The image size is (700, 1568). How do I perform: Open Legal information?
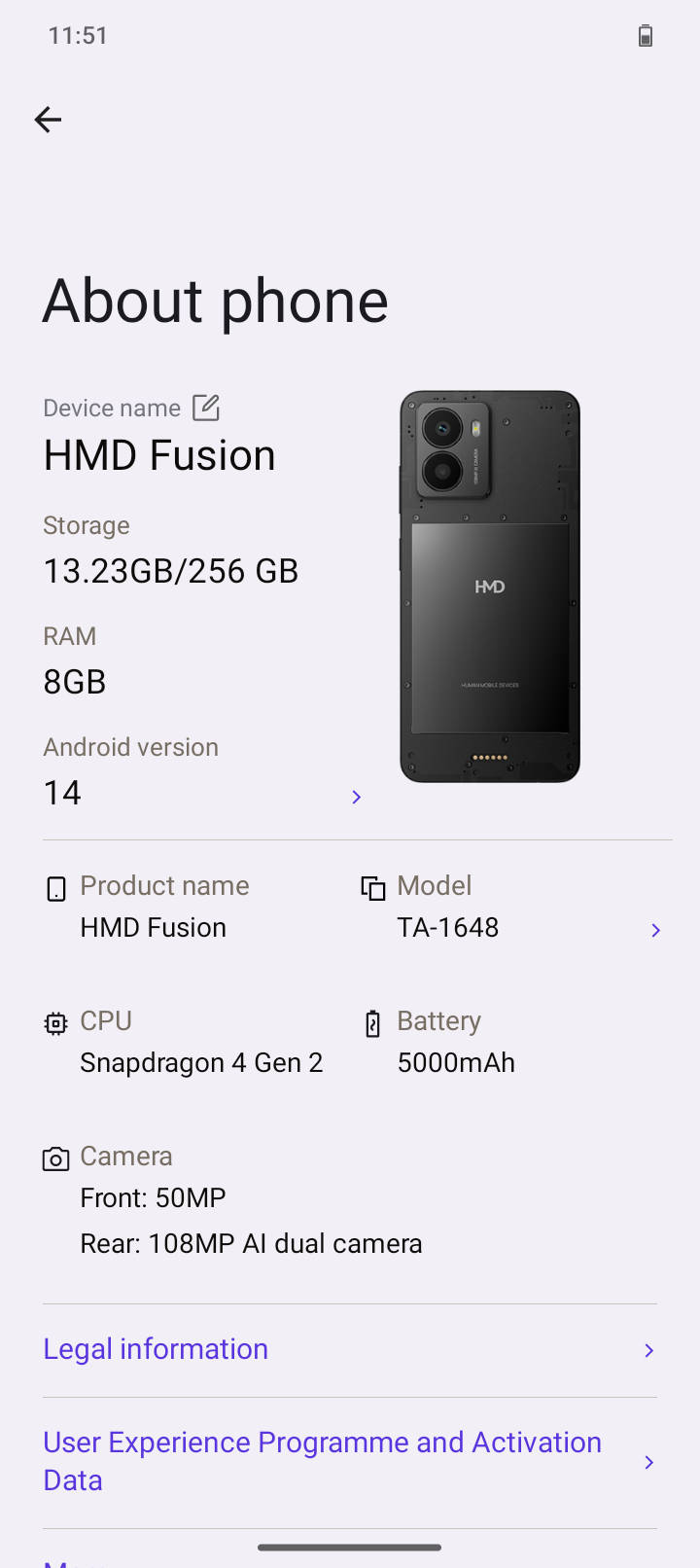click(x=156, y=1350)
